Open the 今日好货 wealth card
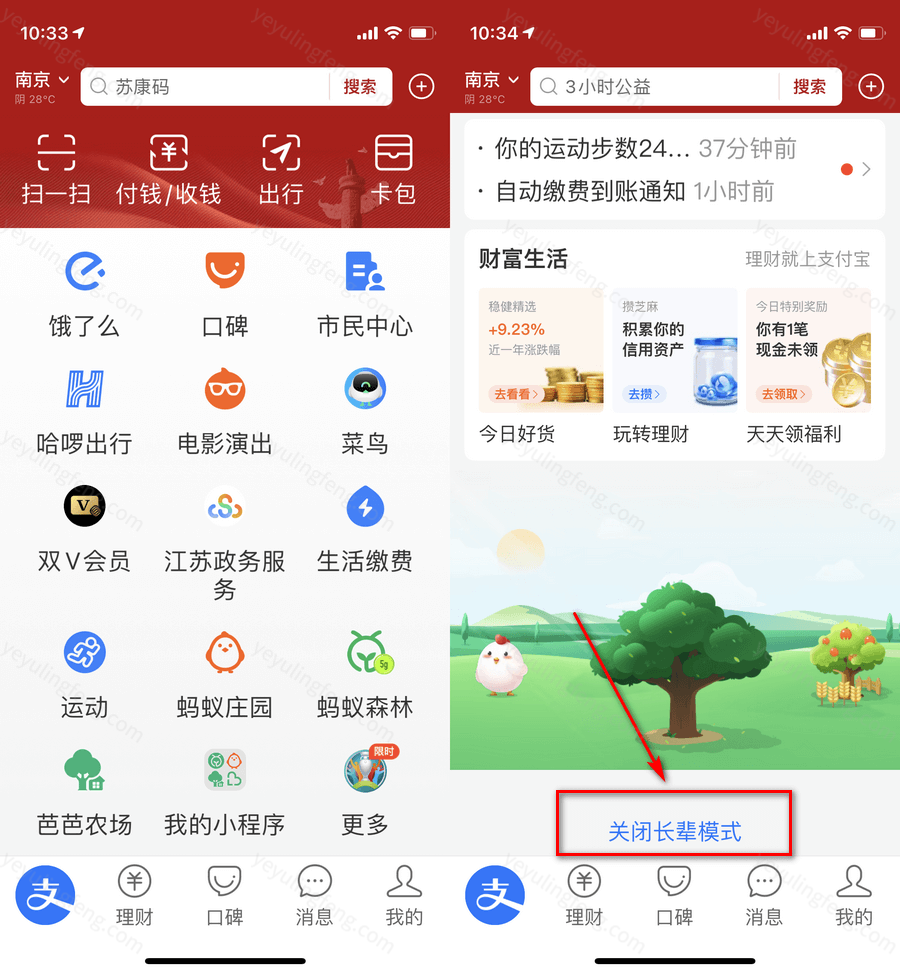900x974 pixels. coord(541,366)
